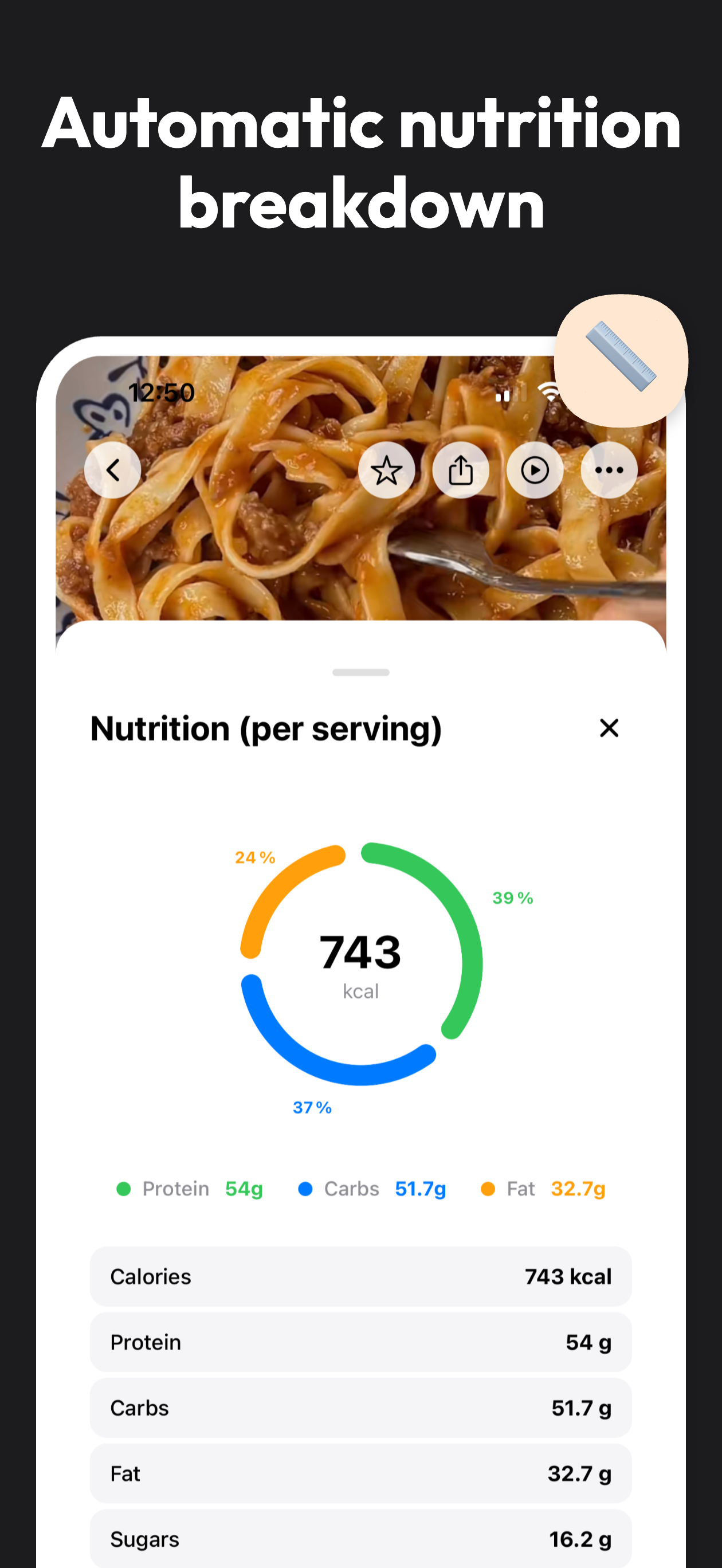
Task: Tap the star icon to favorite this recipe
Action: pyautogui.click(x=387, y=470)
